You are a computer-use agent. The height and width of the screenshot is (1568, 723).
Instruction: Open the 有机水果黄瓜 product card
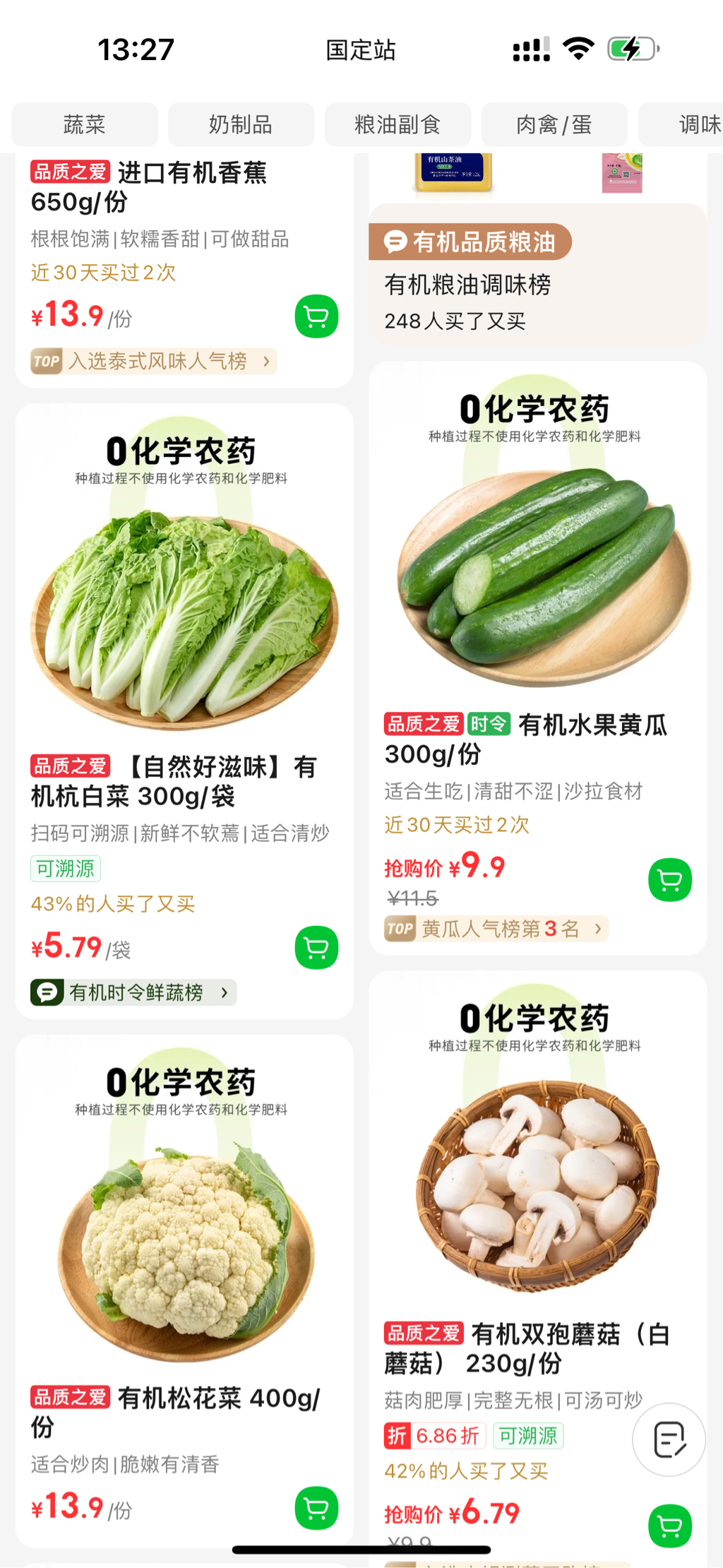(x=537, y=565)
